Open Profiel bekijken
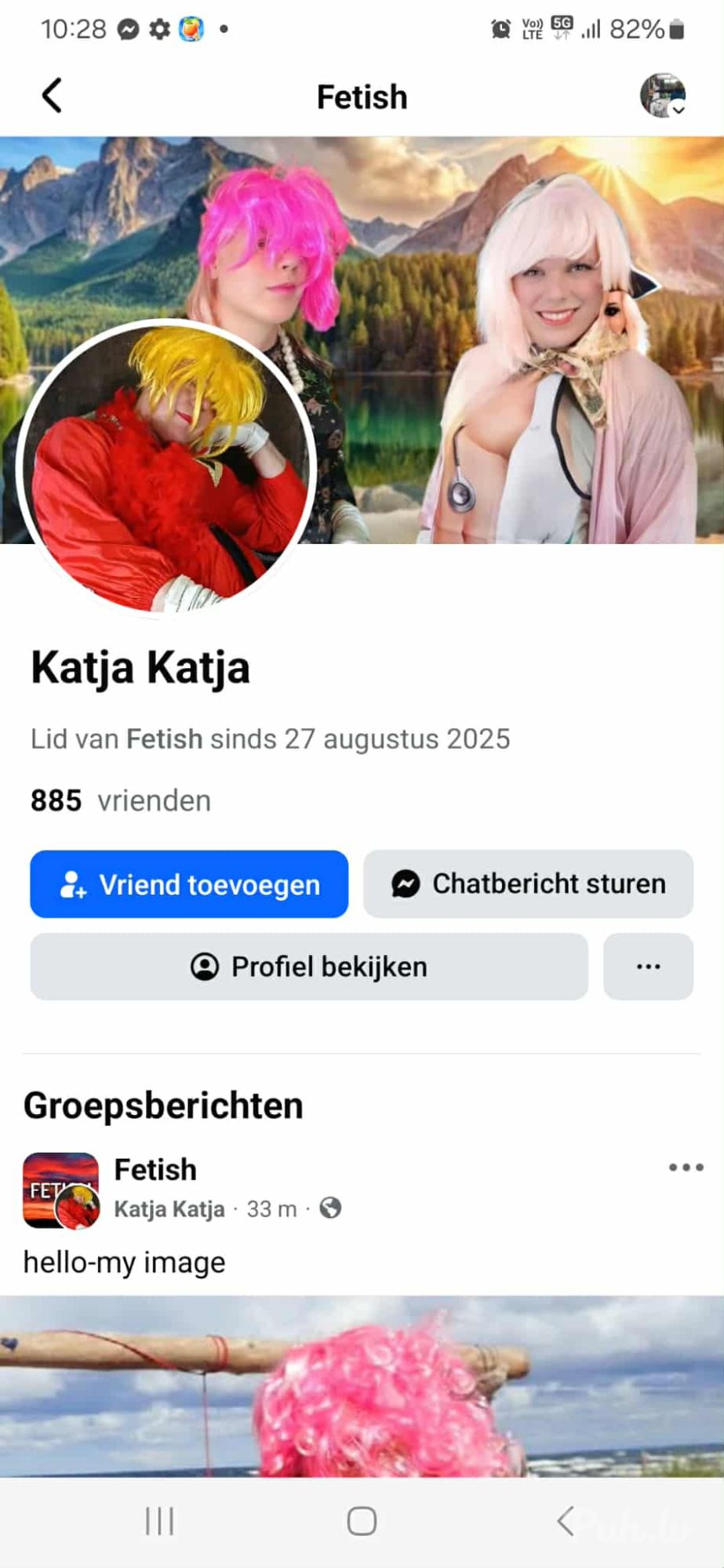Screen dimensions: 724x1568 pyautogui.click(x=309, y=967)
